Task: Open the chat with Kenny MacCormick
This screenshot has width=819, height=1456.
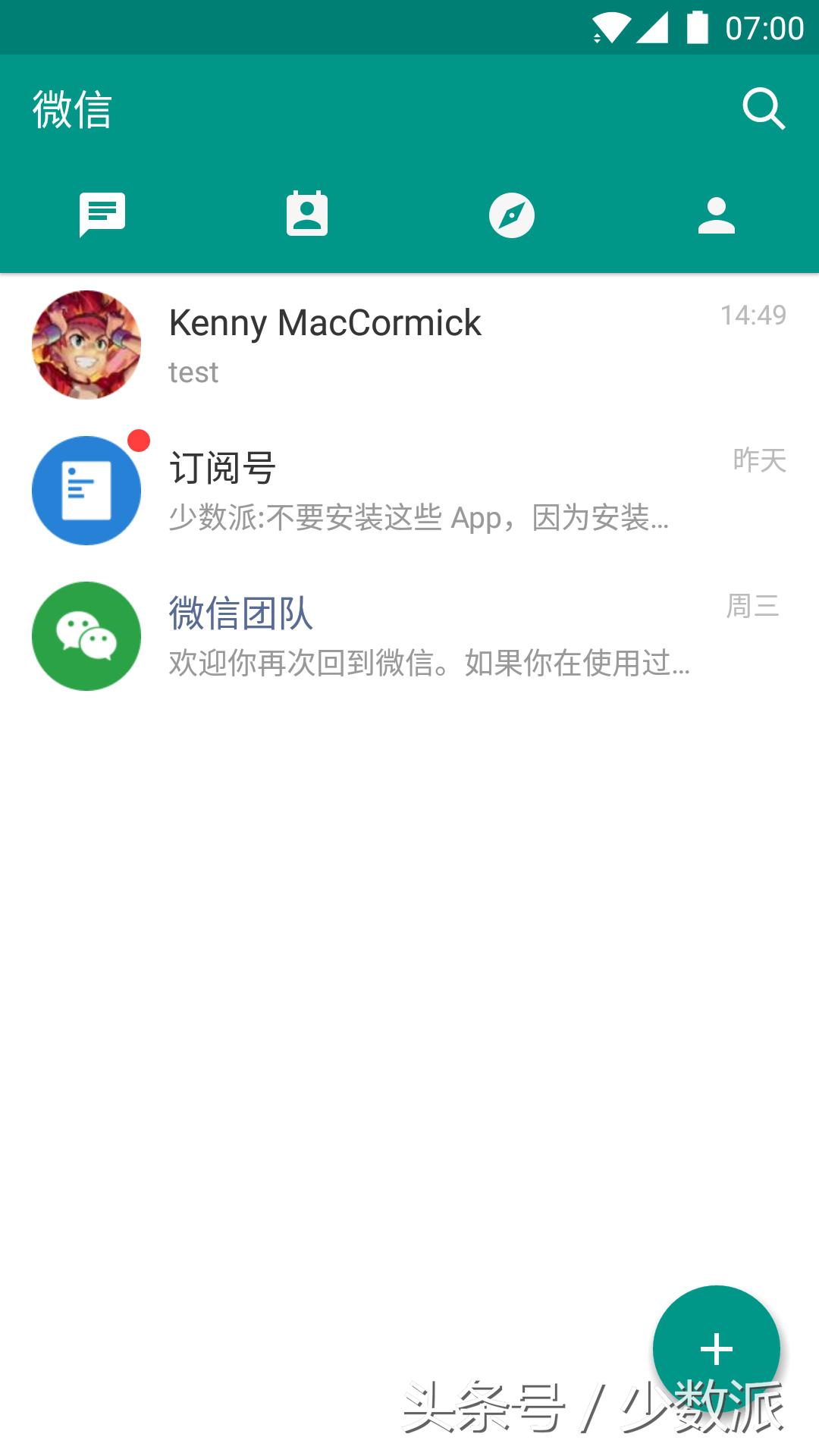Action: pos(409,345)
